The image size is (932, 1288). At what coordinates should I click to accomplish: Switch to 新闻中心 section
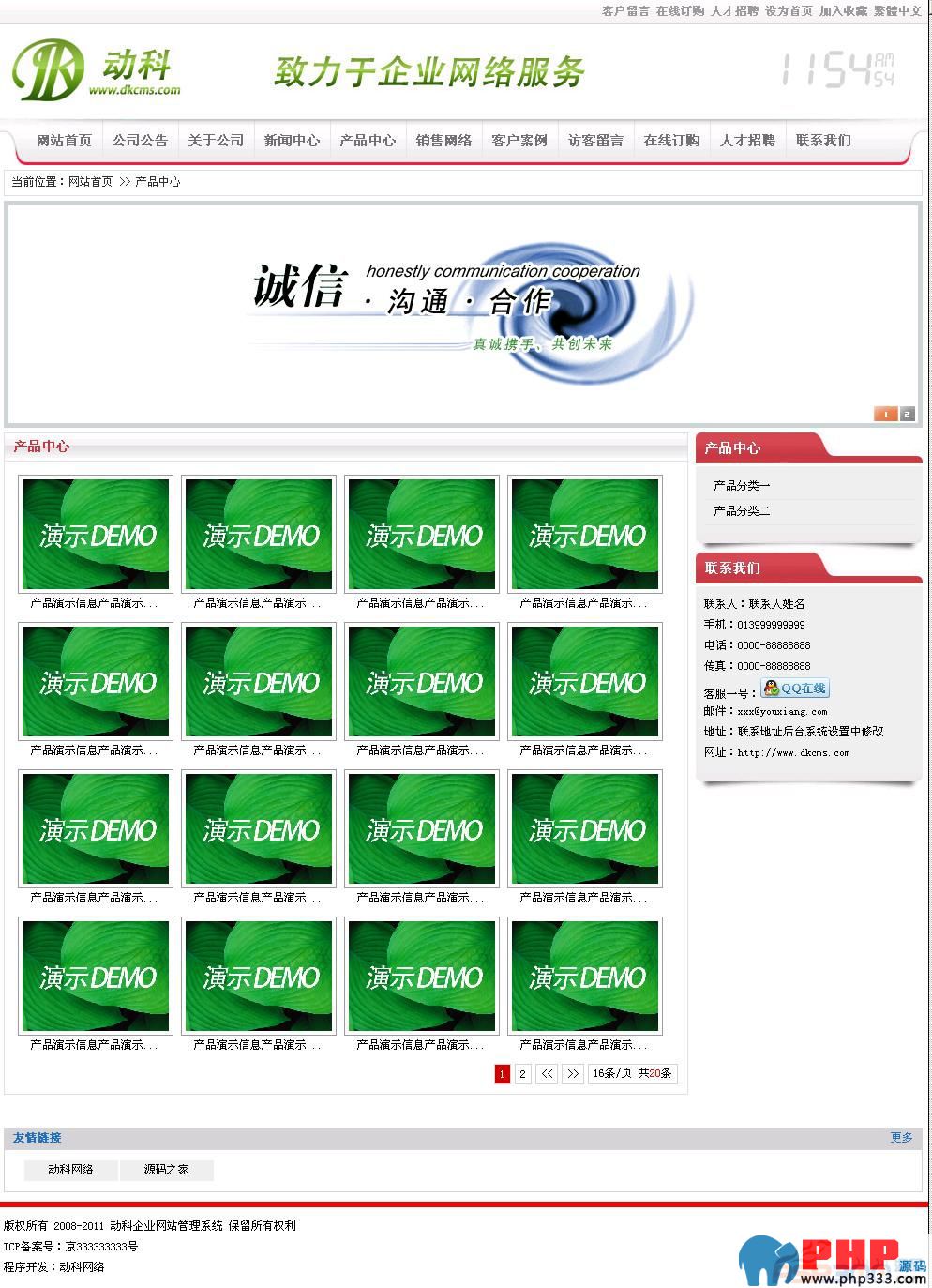click(x=292, y=141)
